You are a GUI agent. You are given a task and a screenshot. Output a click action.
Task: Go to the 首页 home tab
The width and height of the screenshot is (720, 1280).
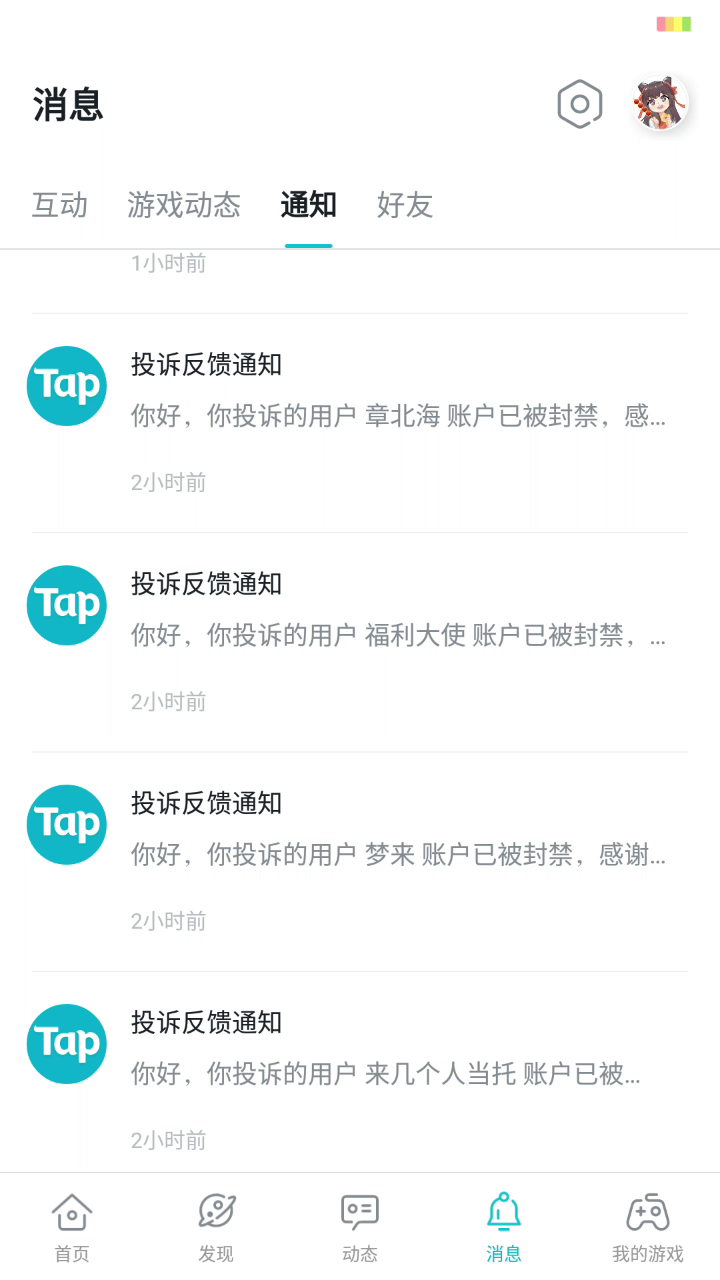click(x=72, y=1227)
